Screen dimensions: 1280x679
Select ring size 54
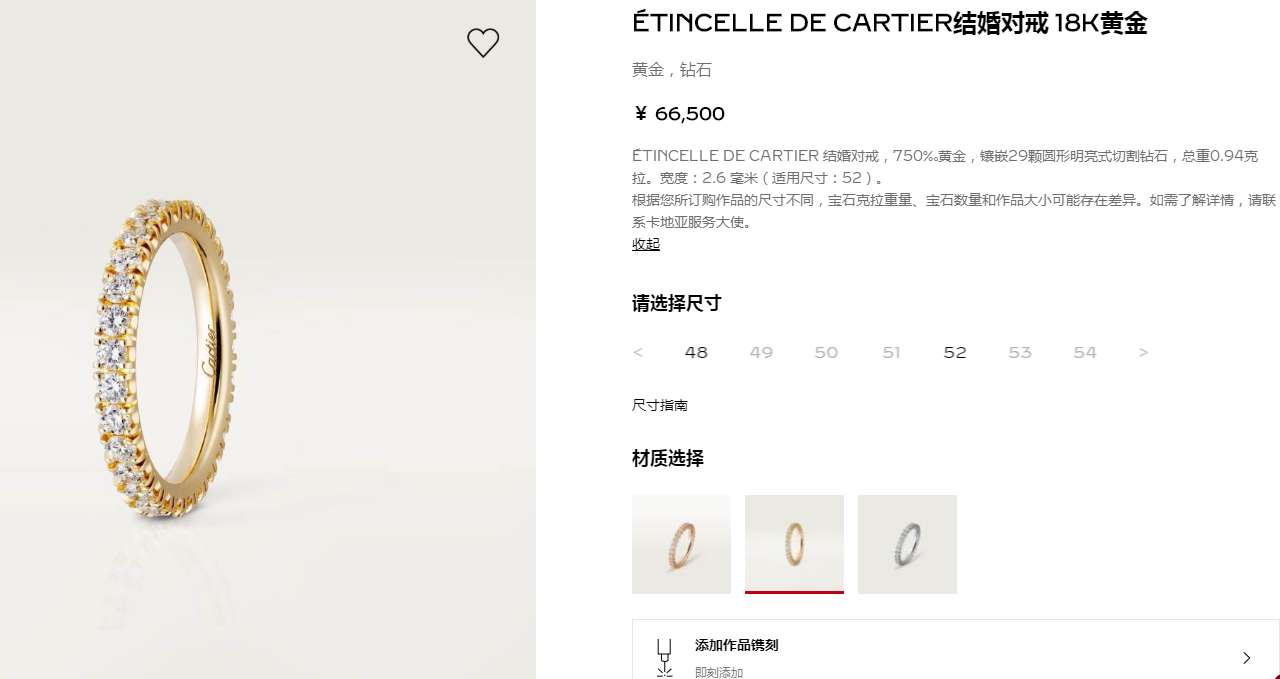click(x=1085, y=353)
